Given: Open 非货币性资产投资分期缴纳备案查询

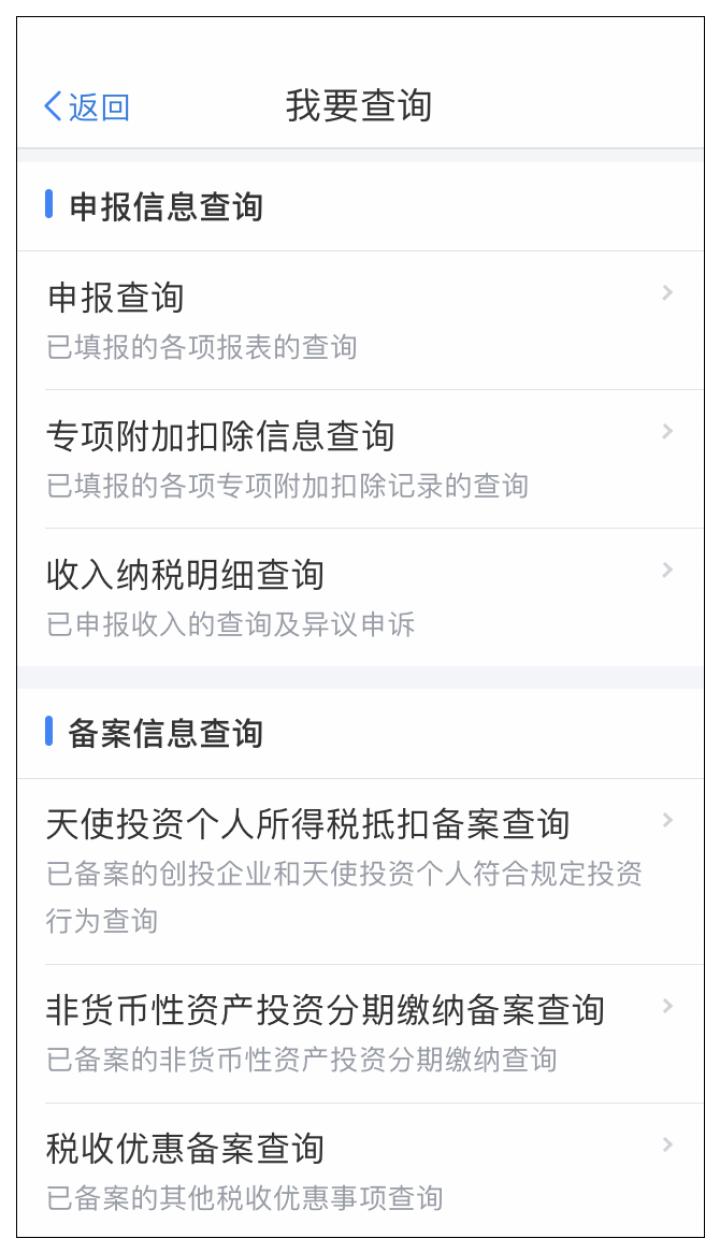Looking at the screenshot, I should click(360, 1033).
